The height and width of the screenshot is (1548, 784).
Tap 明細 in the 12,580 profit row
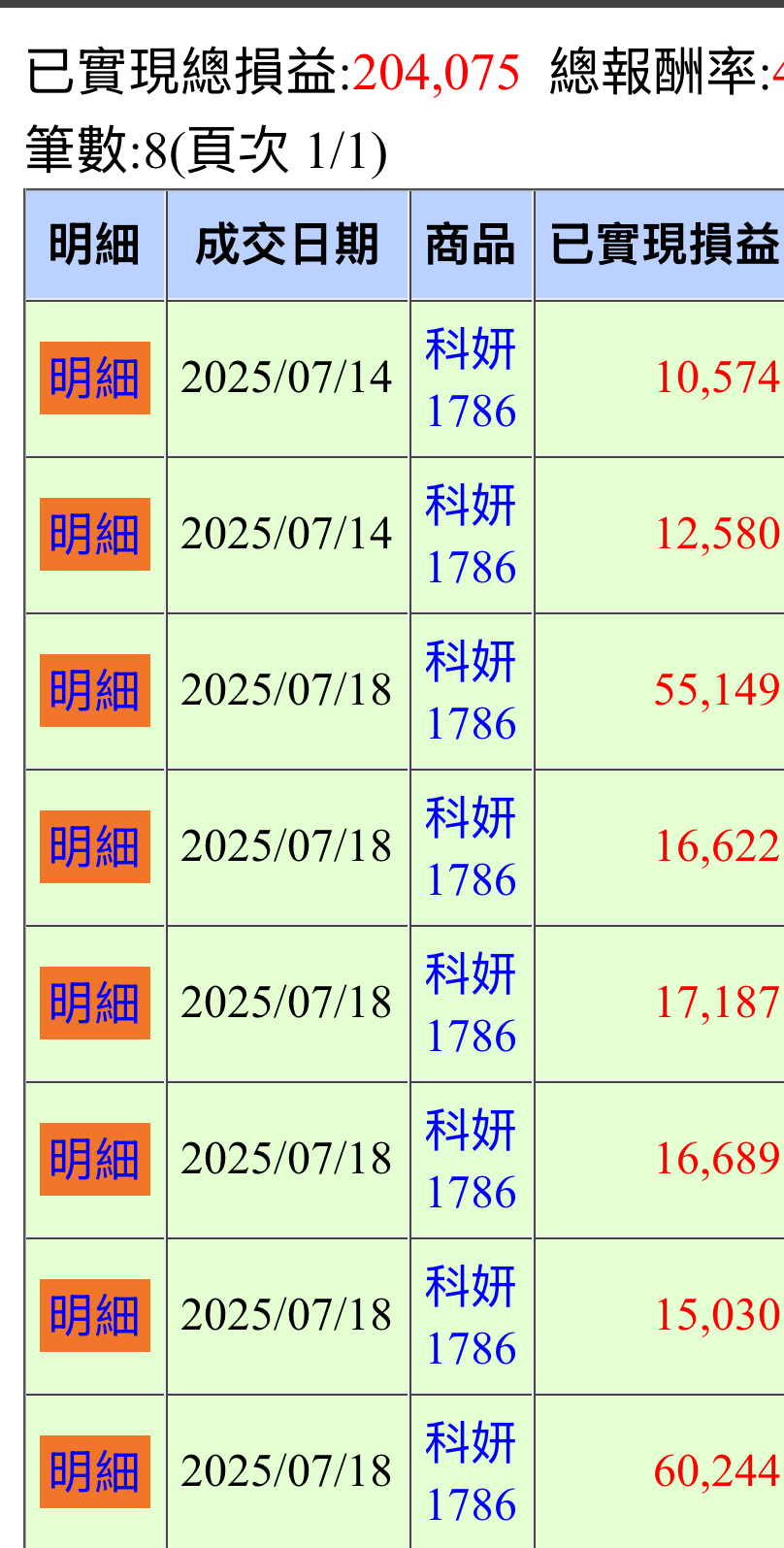[94, 534]
